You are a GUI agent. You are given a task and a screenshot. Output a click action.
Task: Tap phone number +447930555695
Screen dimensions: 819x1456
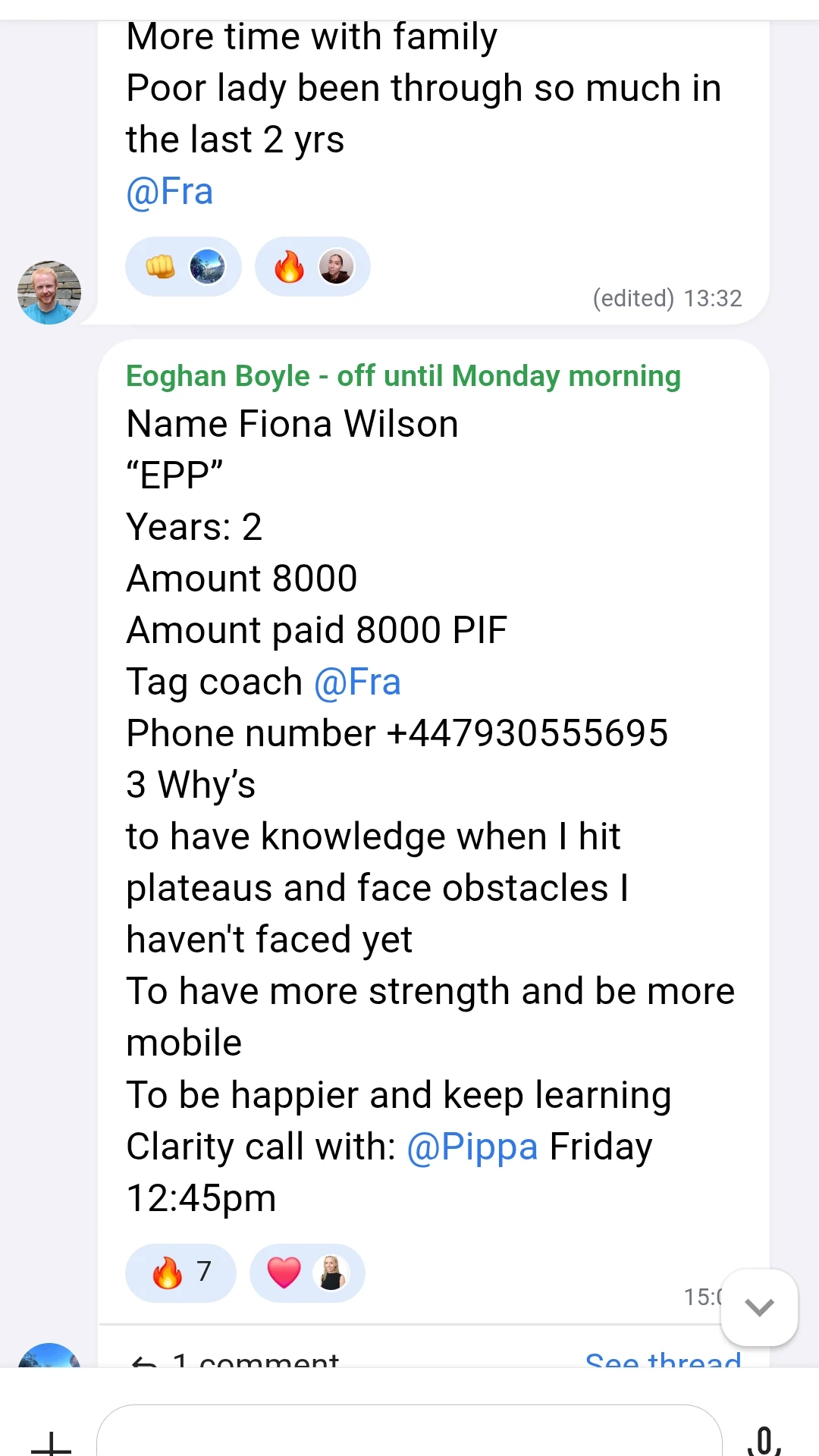[527, 733]
